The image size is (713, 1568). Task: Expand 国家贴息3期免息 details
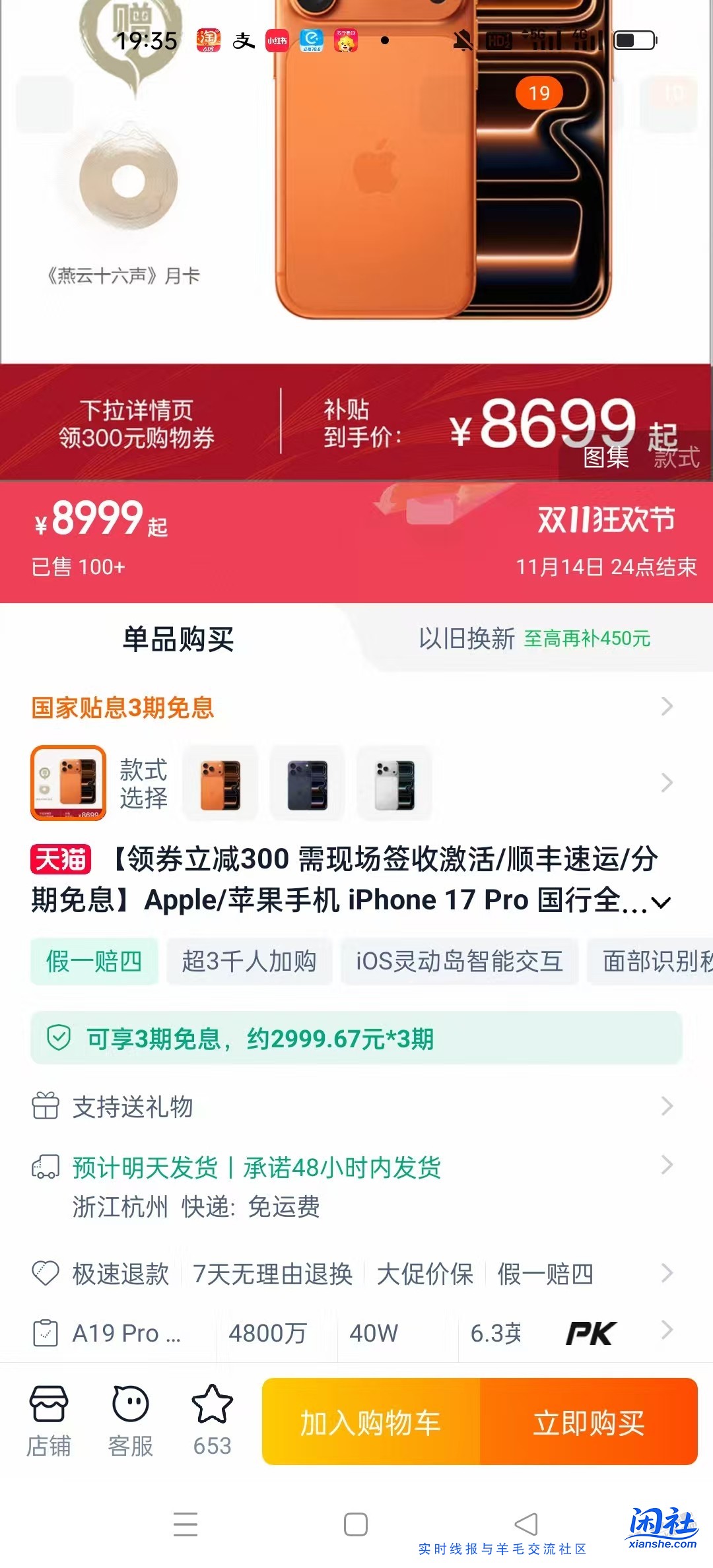tap(667, 706)
